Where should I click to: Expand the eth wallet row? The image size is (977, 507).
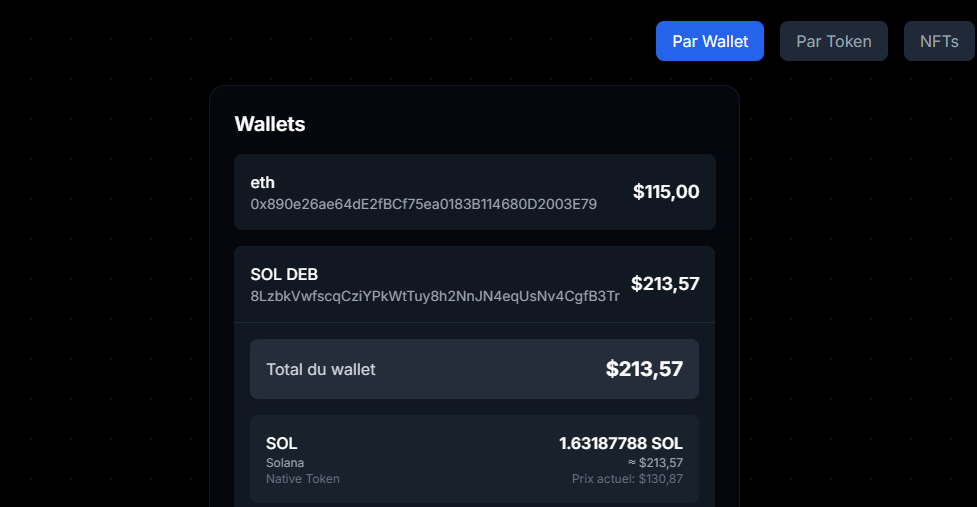[474, 192]
